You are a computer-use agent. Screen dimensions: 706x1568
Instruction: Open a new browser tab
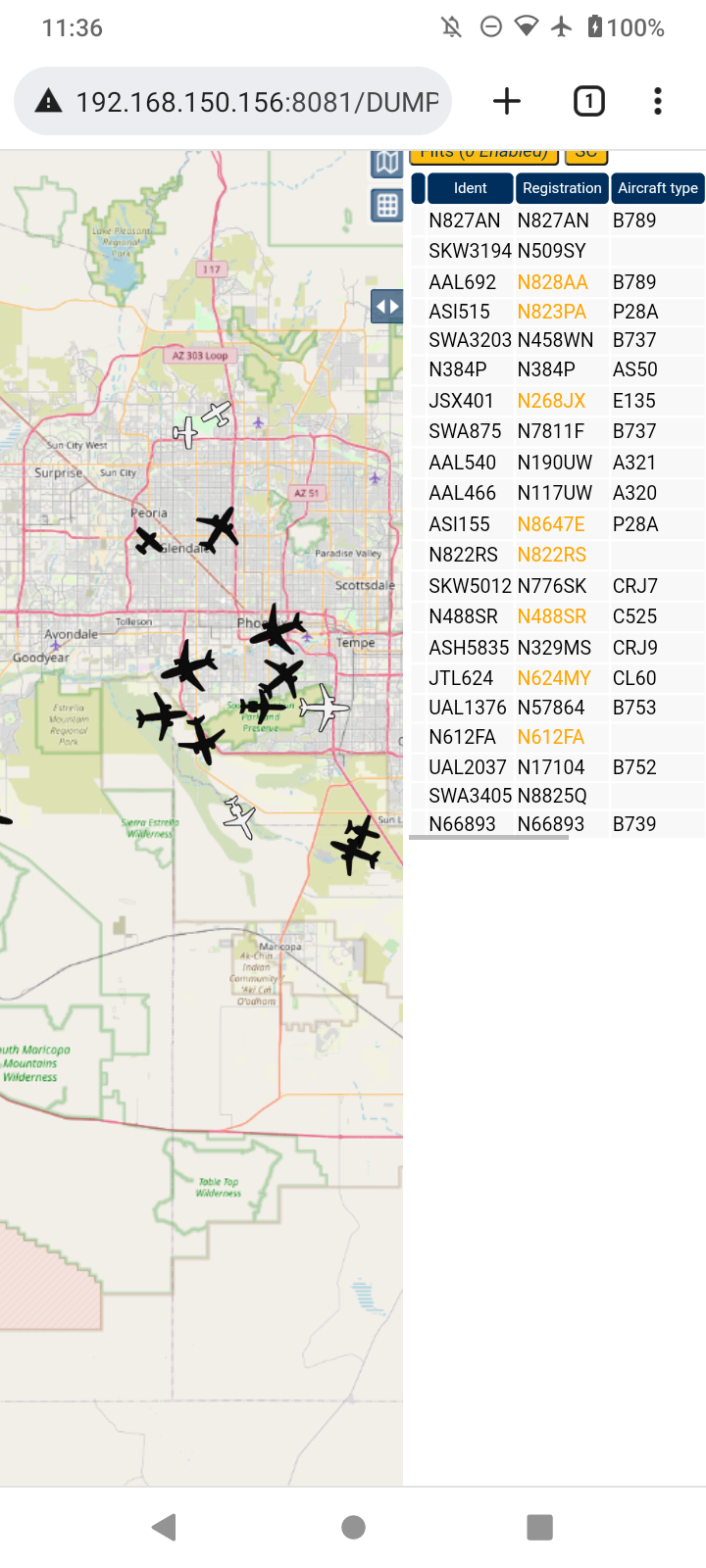click(507, 101)
